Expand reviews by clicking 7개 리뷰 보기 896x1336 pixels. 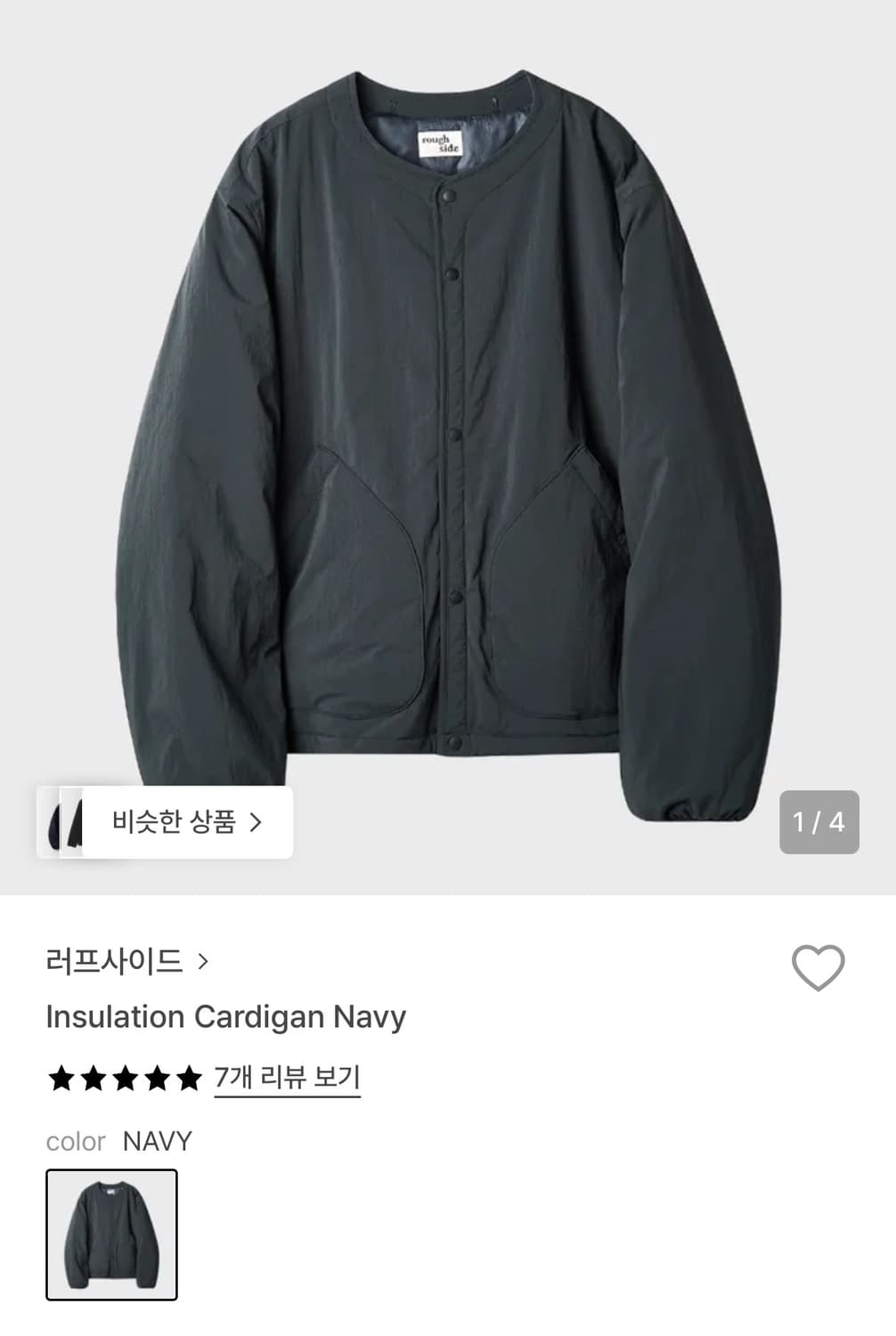point(288,1077)
